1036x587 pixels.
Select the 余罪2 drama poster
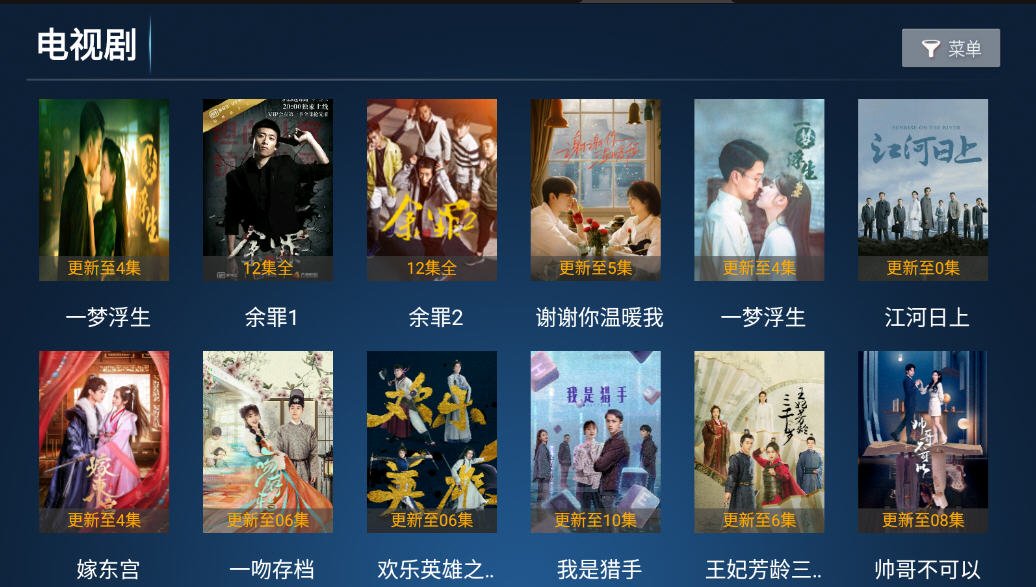coord(432,190)
